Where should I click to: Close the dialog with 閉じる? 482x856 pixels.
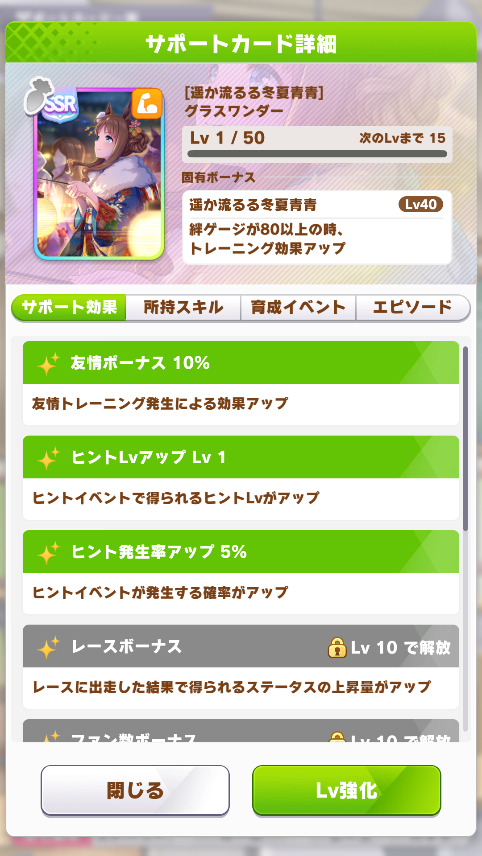(135, 790)
